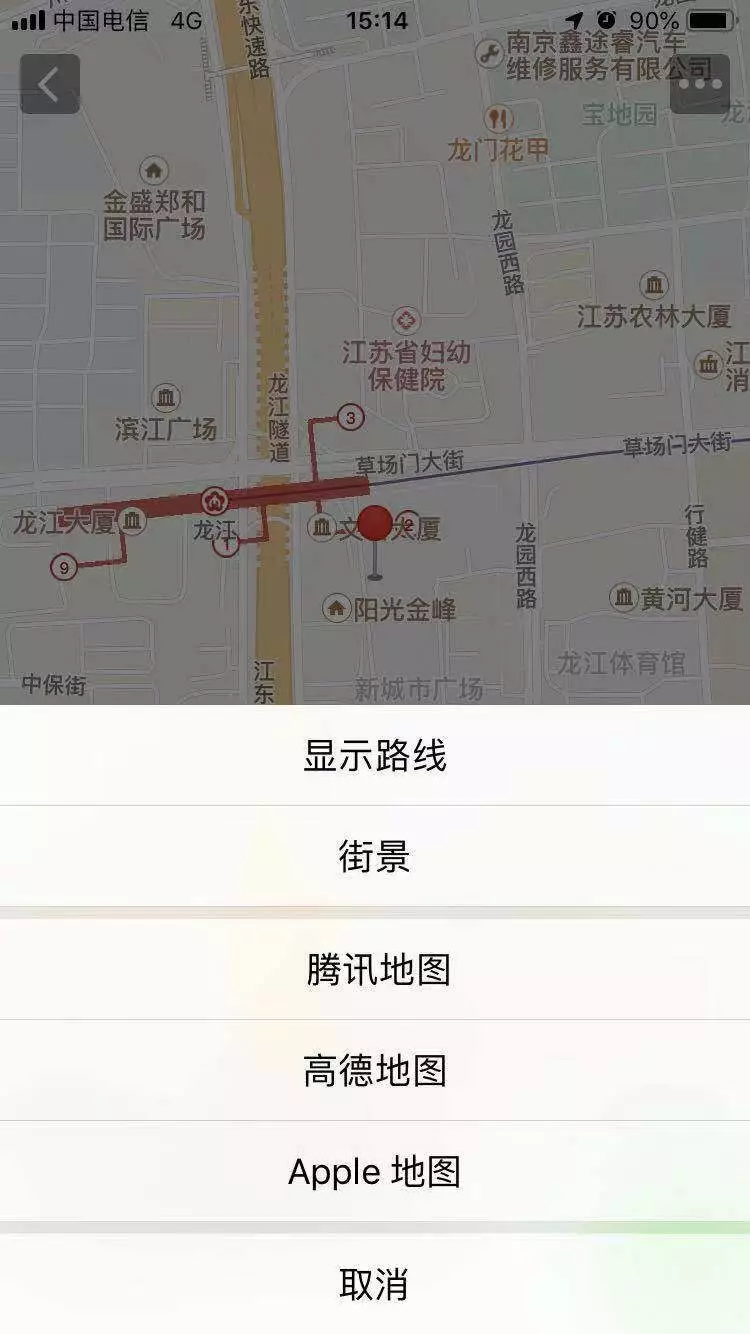Open 街景 street view option
Screen dimensions: 750x1334
375,857
